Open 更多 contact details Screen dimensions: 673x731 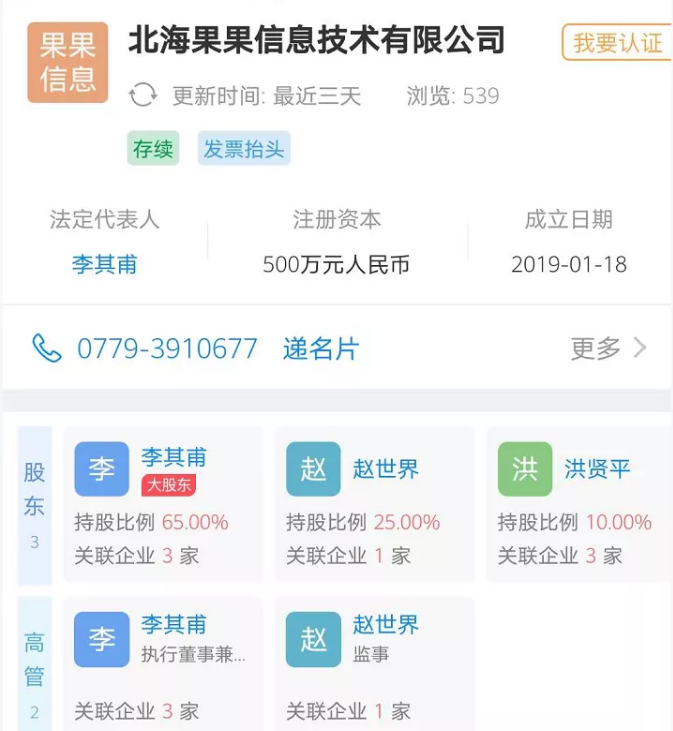608,348
